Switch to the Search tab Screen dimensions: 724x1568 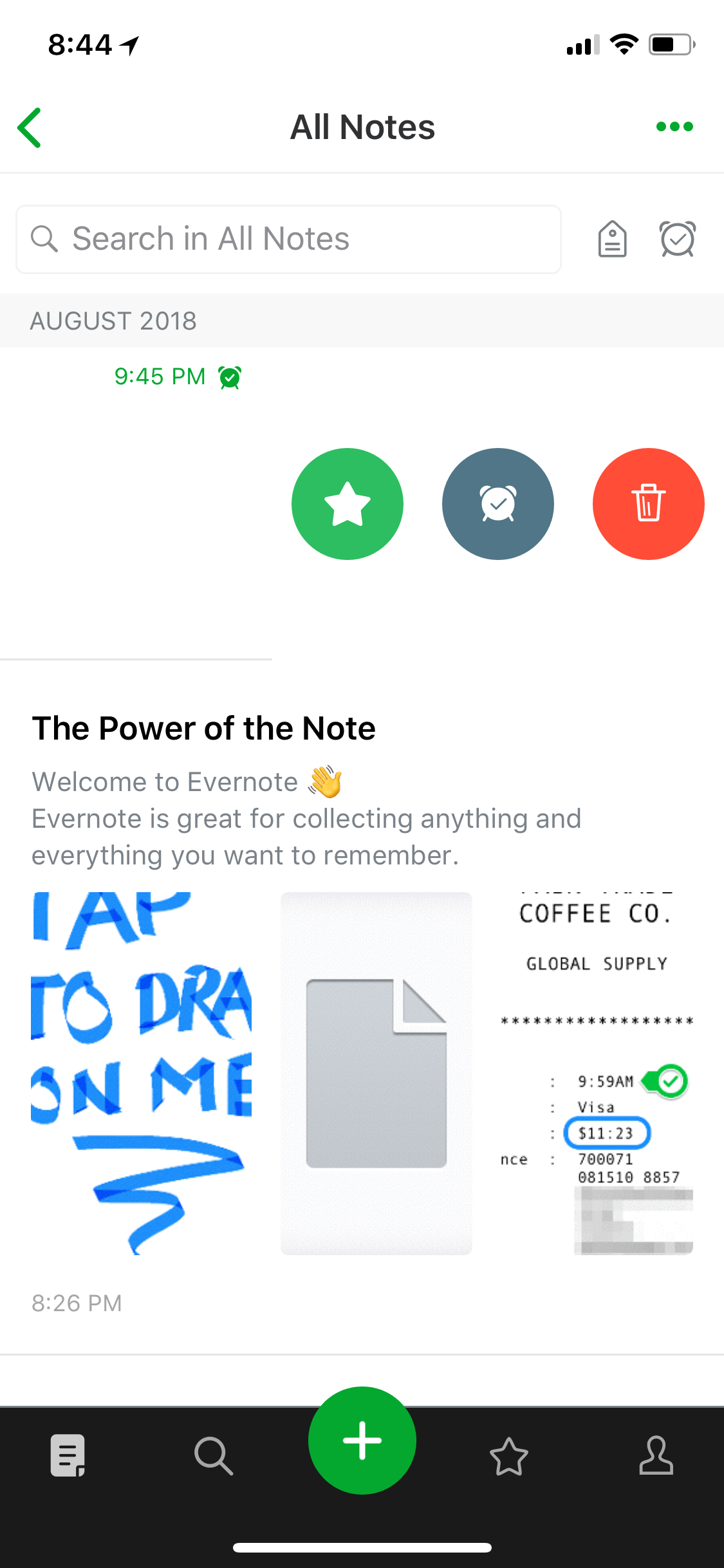tap(214, 1455)
